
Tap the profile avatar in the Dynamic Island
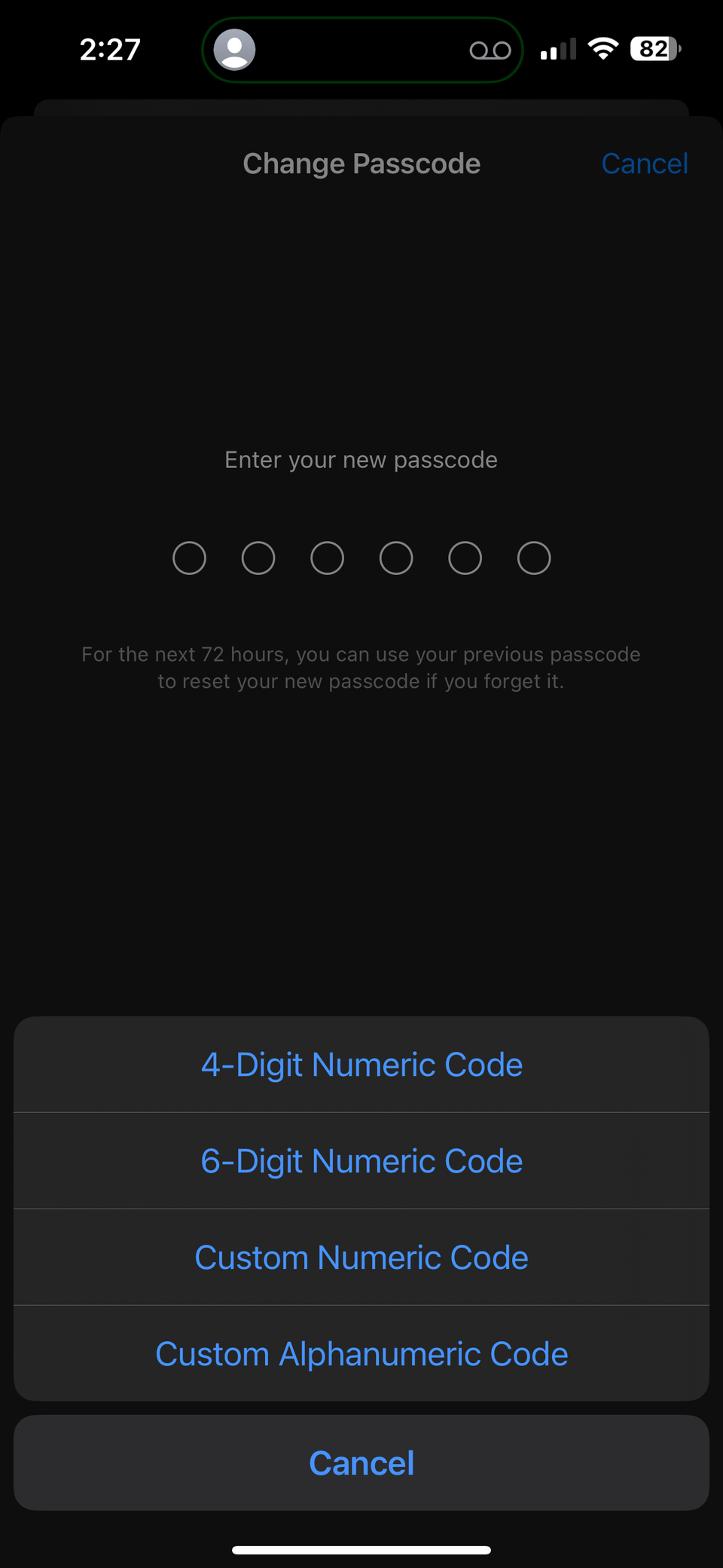234,49
